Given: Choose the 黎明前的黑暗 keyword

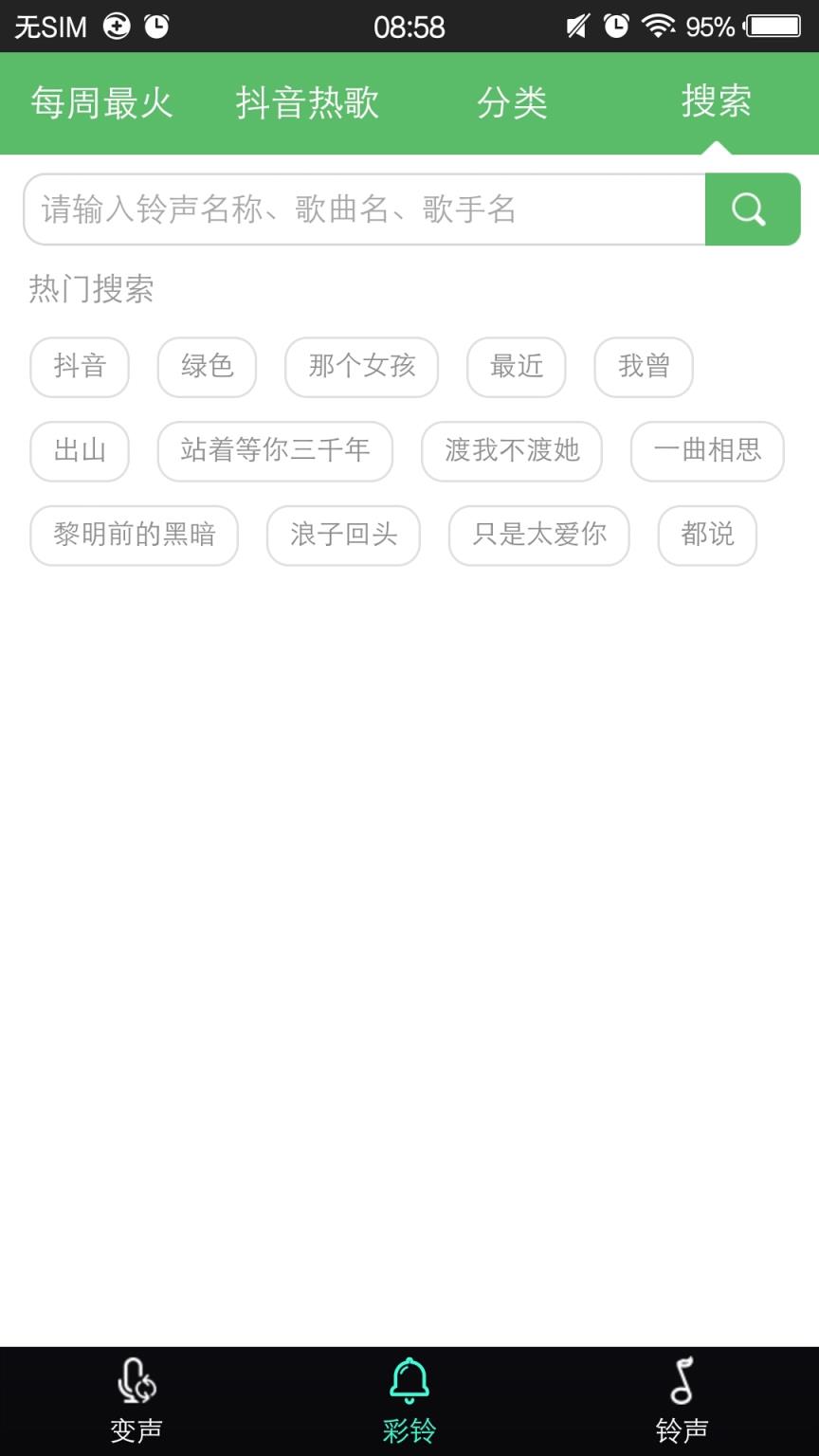Looking at the screenshot, I should click(134, 536).
